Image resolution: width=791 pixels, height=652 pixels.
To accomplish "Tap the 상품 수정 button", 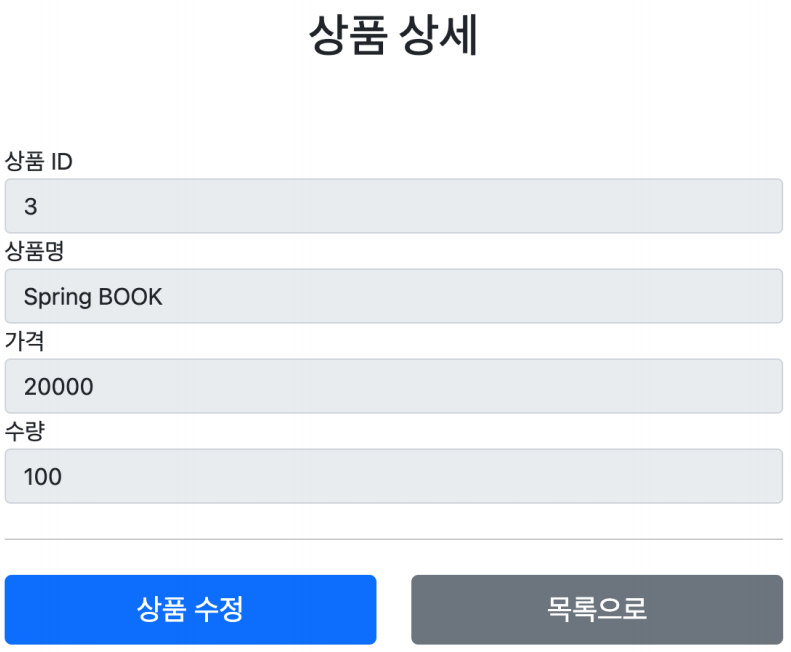I will [x=190, y=609].
